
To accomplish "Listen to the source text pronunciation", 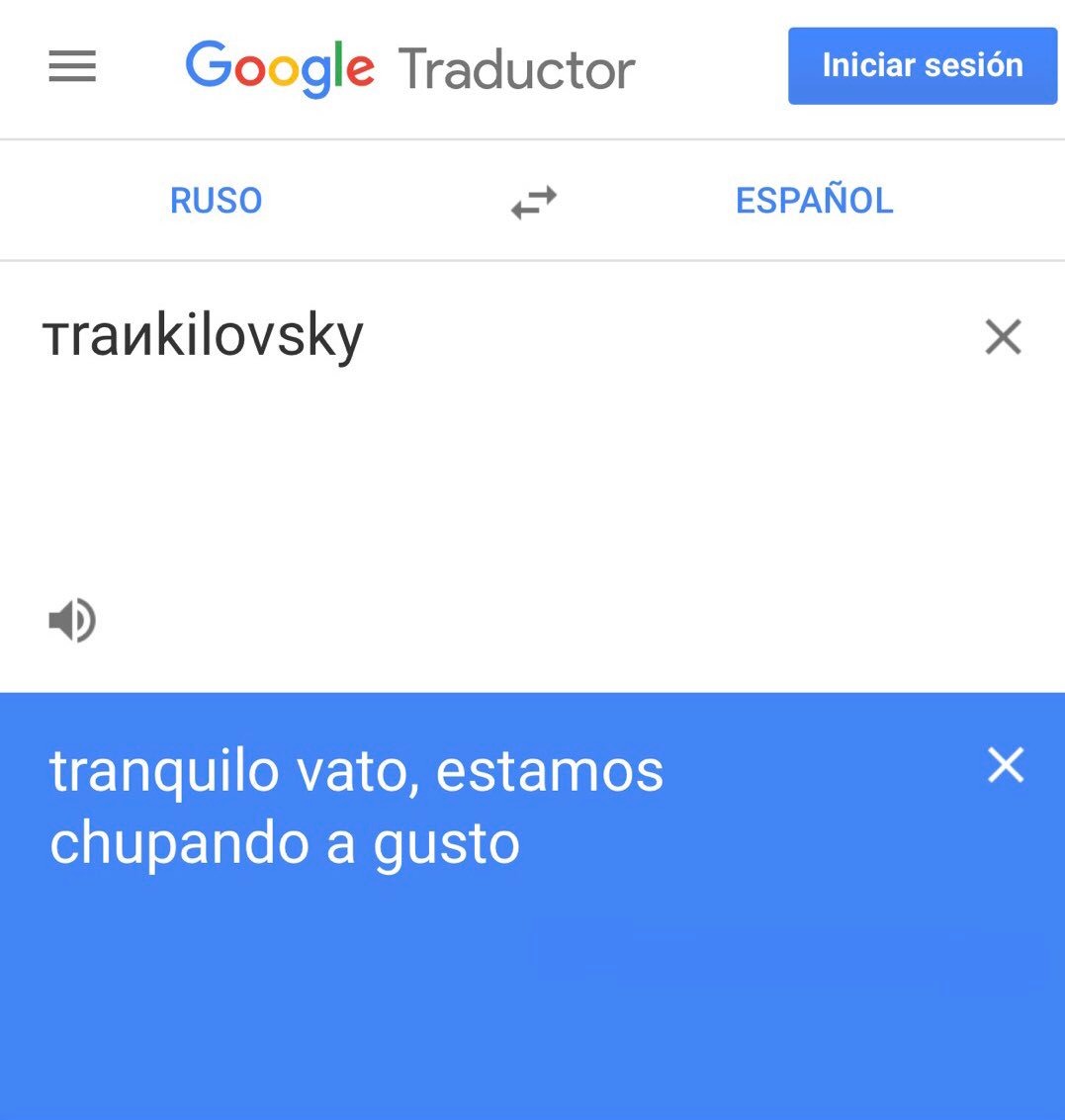I will pos(72,621).
